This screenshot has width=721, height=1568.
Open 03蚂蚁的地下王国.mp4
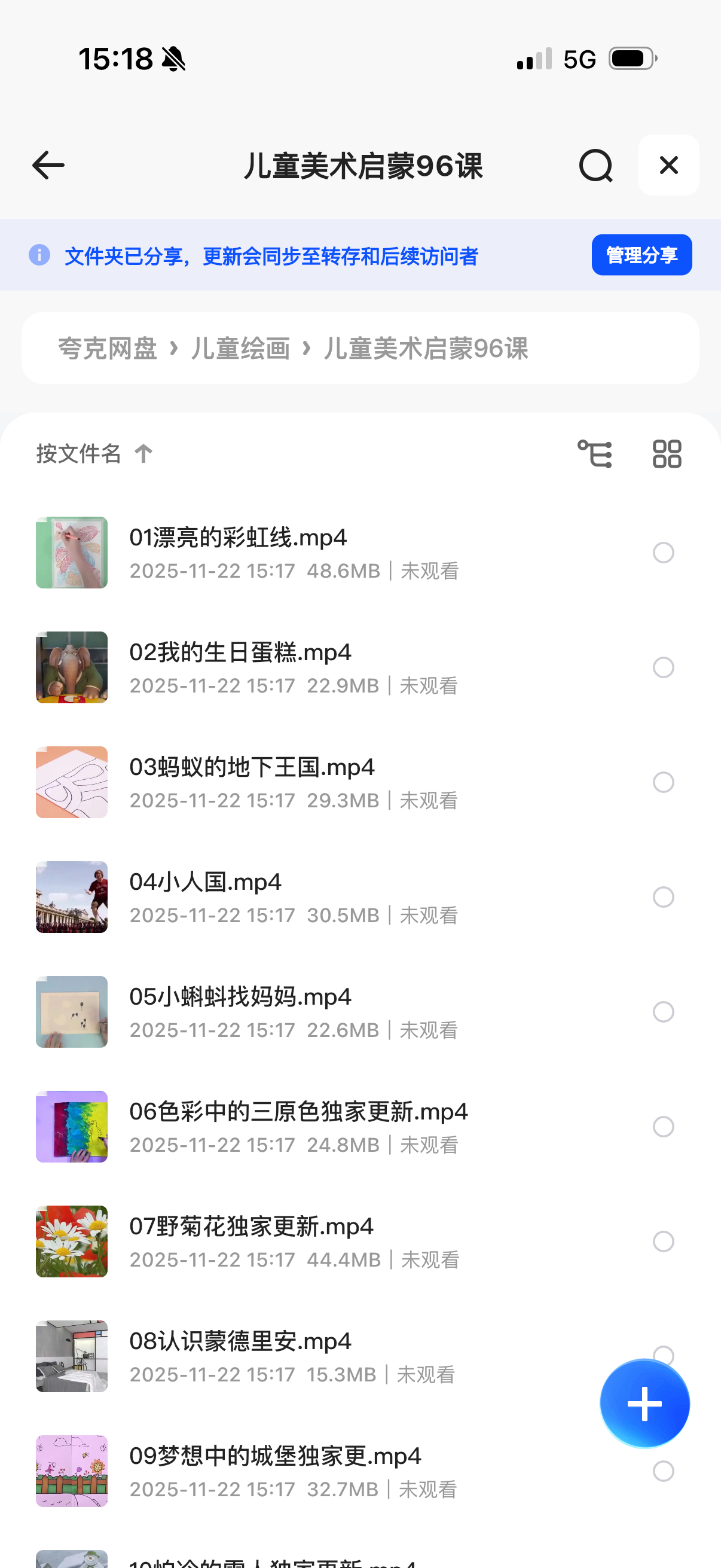point(252,768)
